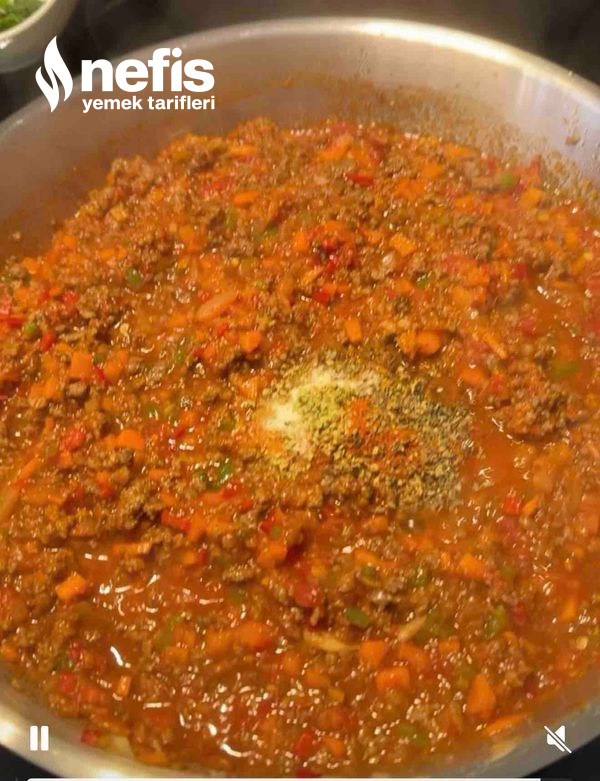
Task: Unmute the video sound
Action: point(557,739)
